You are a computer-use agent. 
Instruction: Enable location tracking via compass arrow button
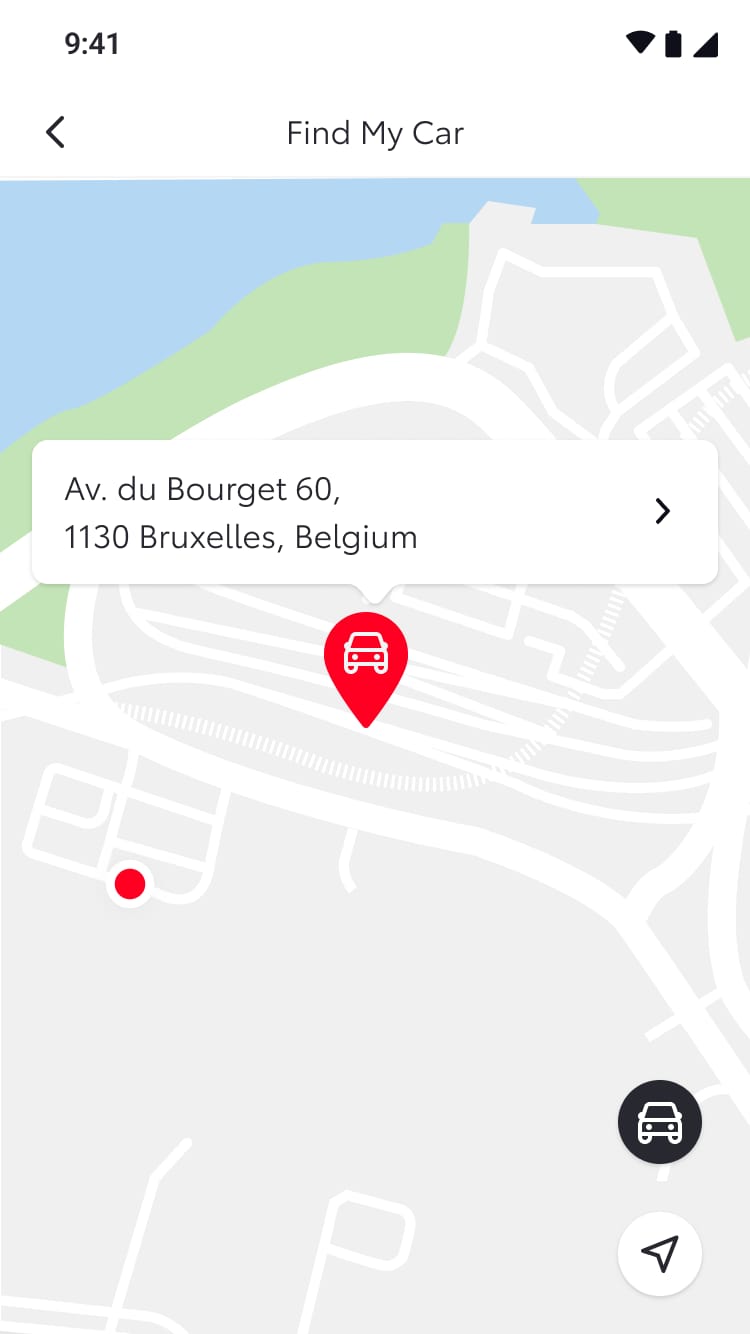click(659, 1254)
